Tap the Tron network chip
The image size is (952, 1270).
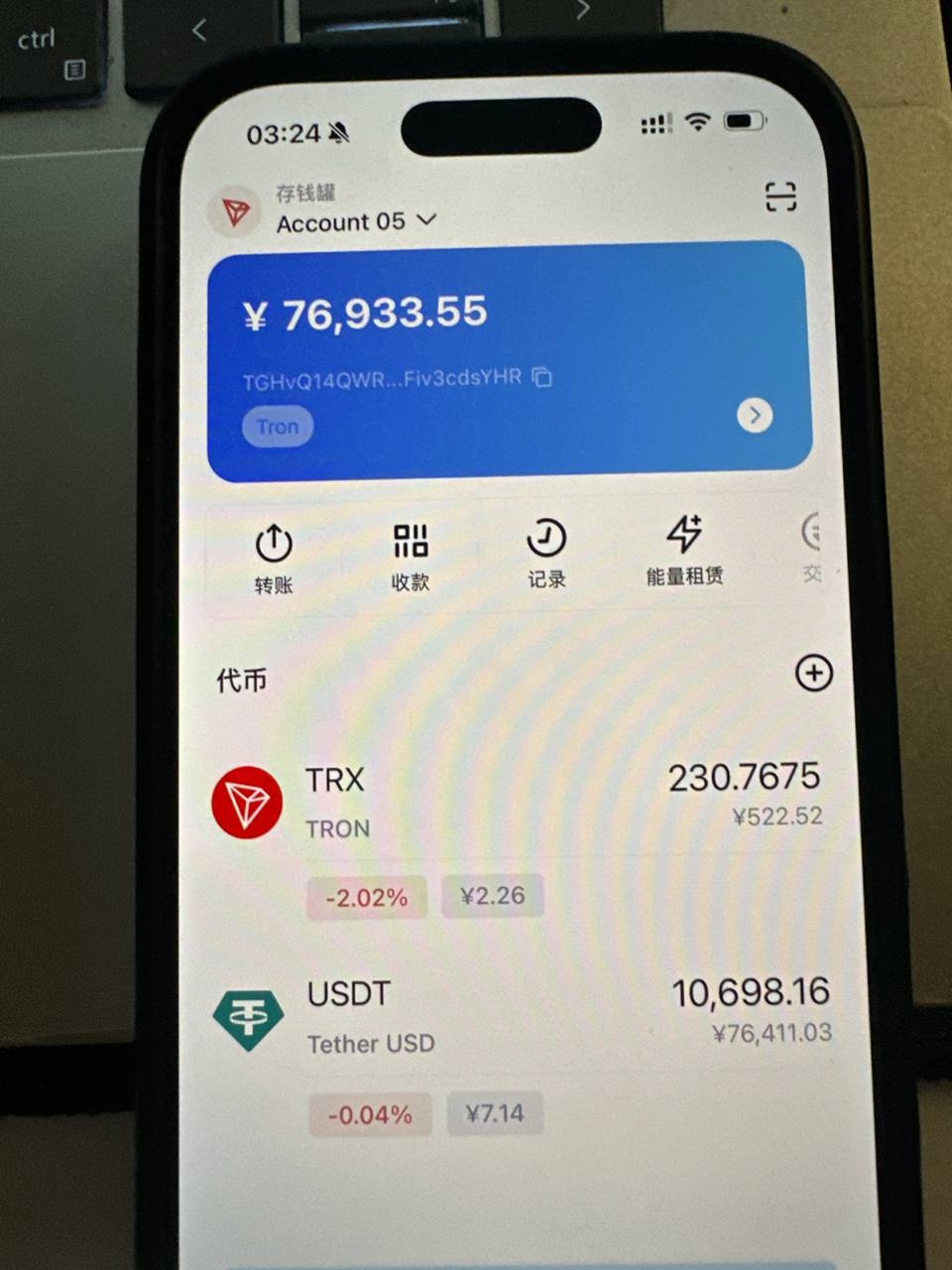278,427
